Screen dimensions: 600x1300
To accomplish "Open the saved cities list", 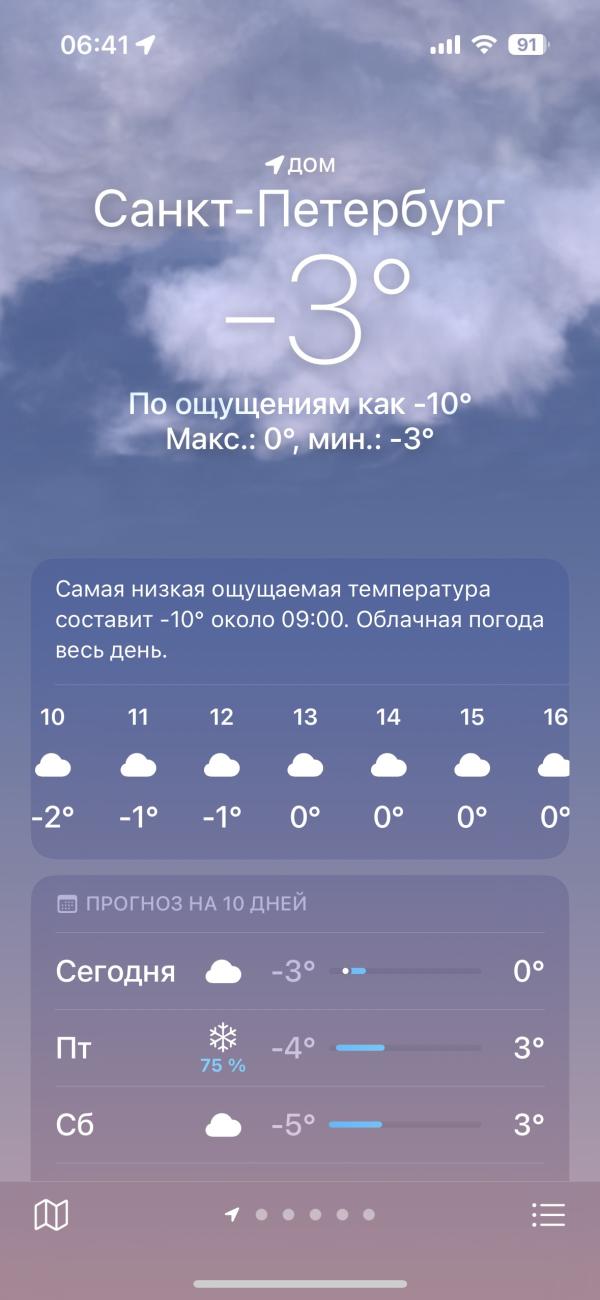I will [548, 1215].
